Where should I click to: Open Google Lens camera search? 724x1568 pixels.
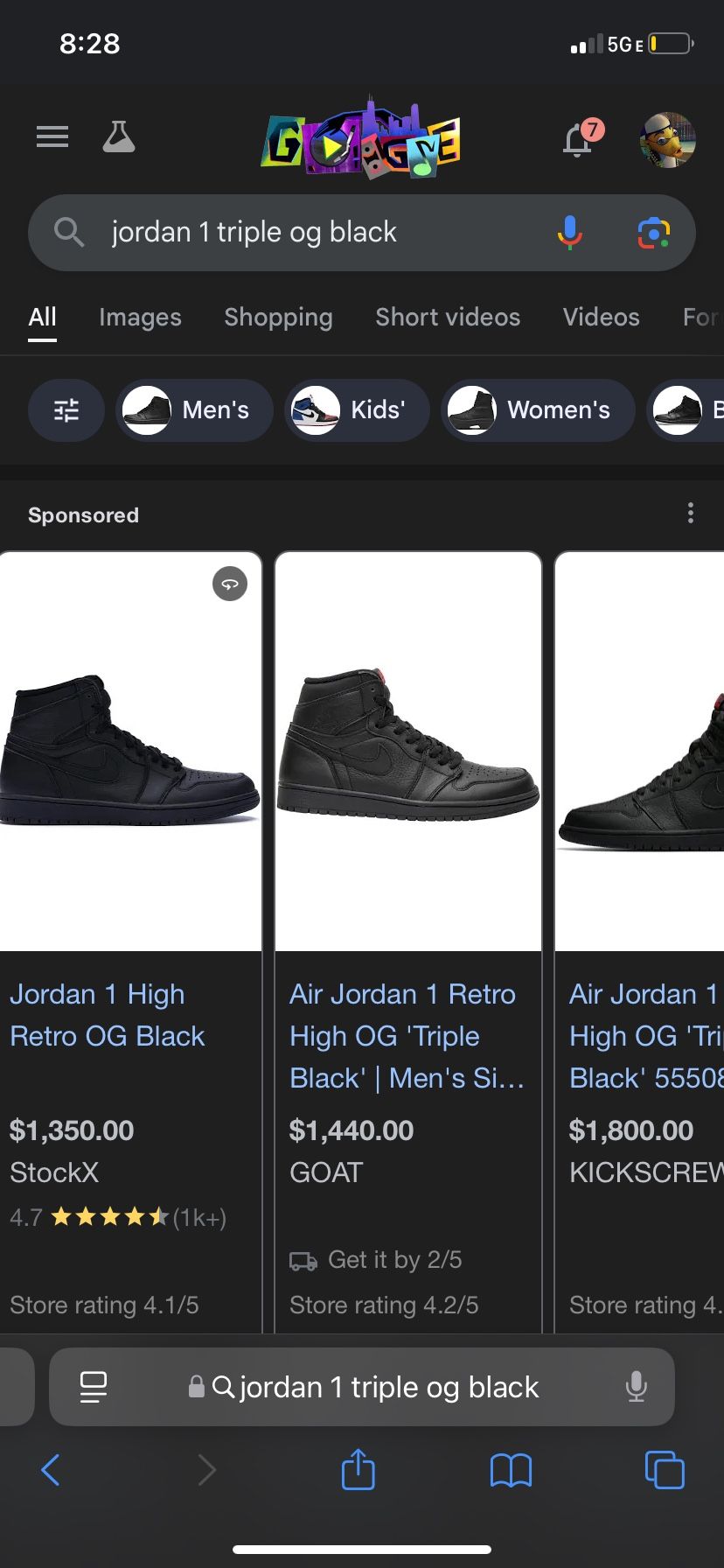(x=654, y=232)
